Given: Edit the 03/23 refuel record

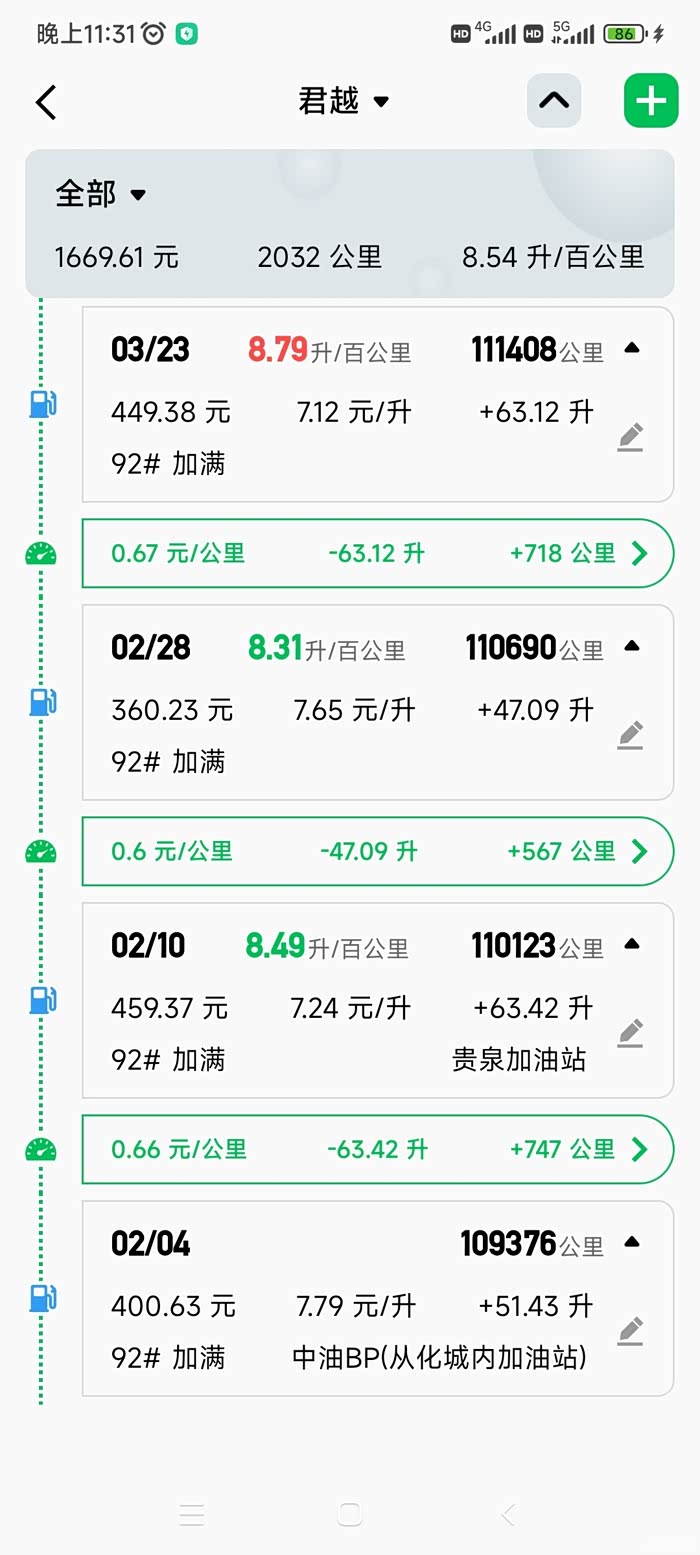Looking at the screenshot, I should point(630,437).
